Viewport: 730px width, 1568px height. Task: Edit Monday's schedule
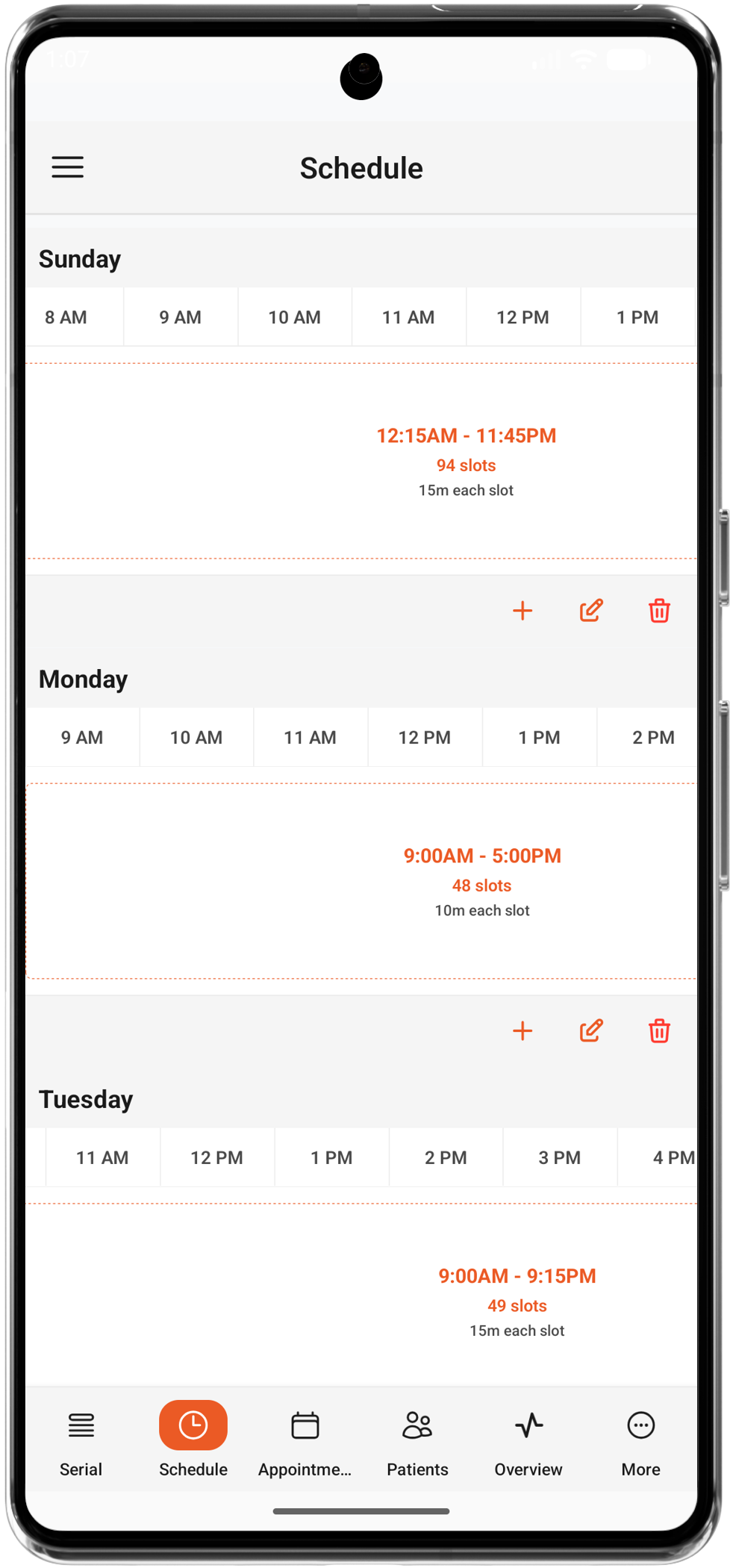click(x=590, y=1031)
